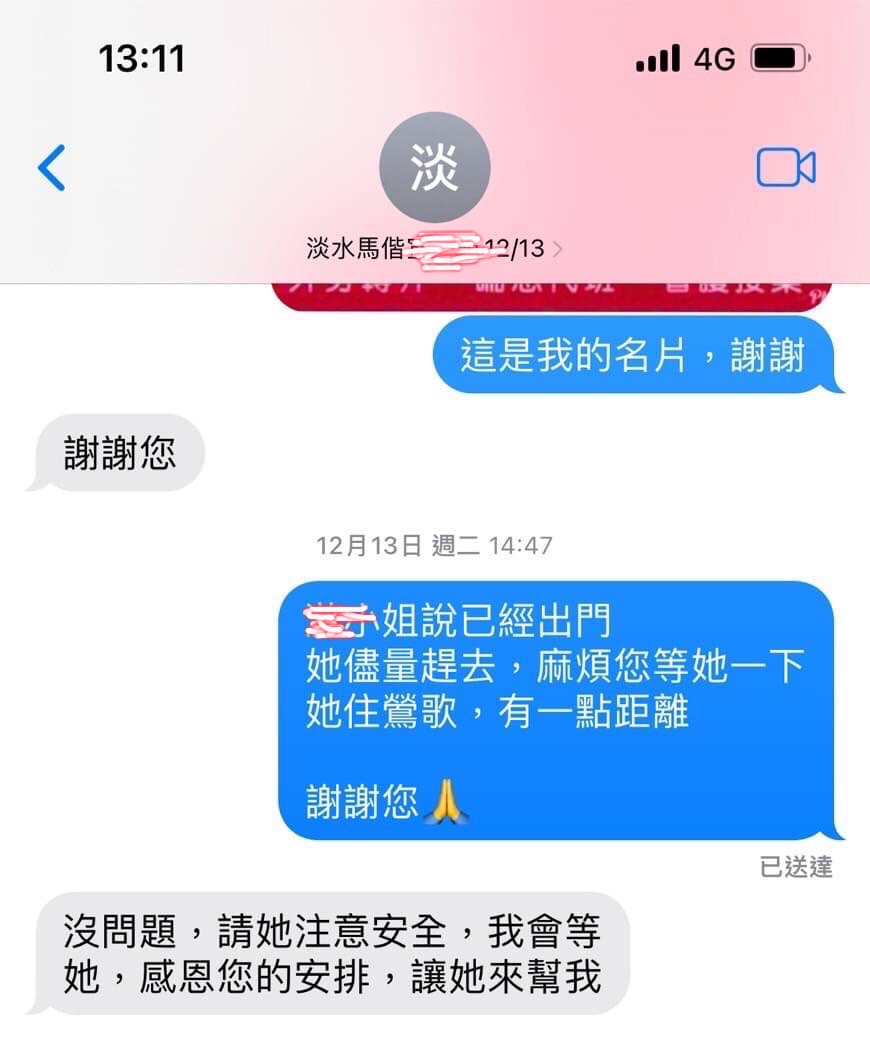Start a FaceTime video call
This screenshot has width=870, height=1045.
[785, 168]
